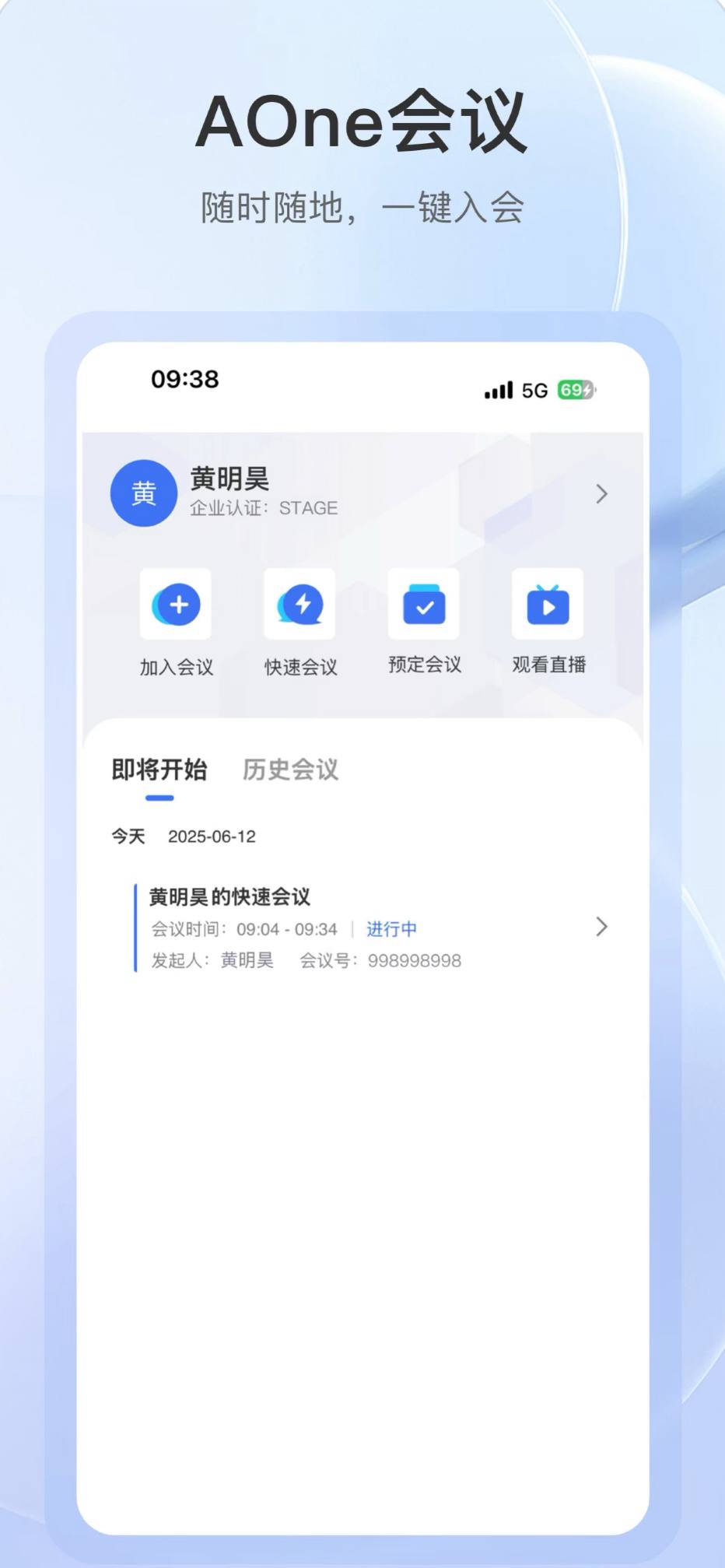Click the blue tab underline indicator

point(160,796)
